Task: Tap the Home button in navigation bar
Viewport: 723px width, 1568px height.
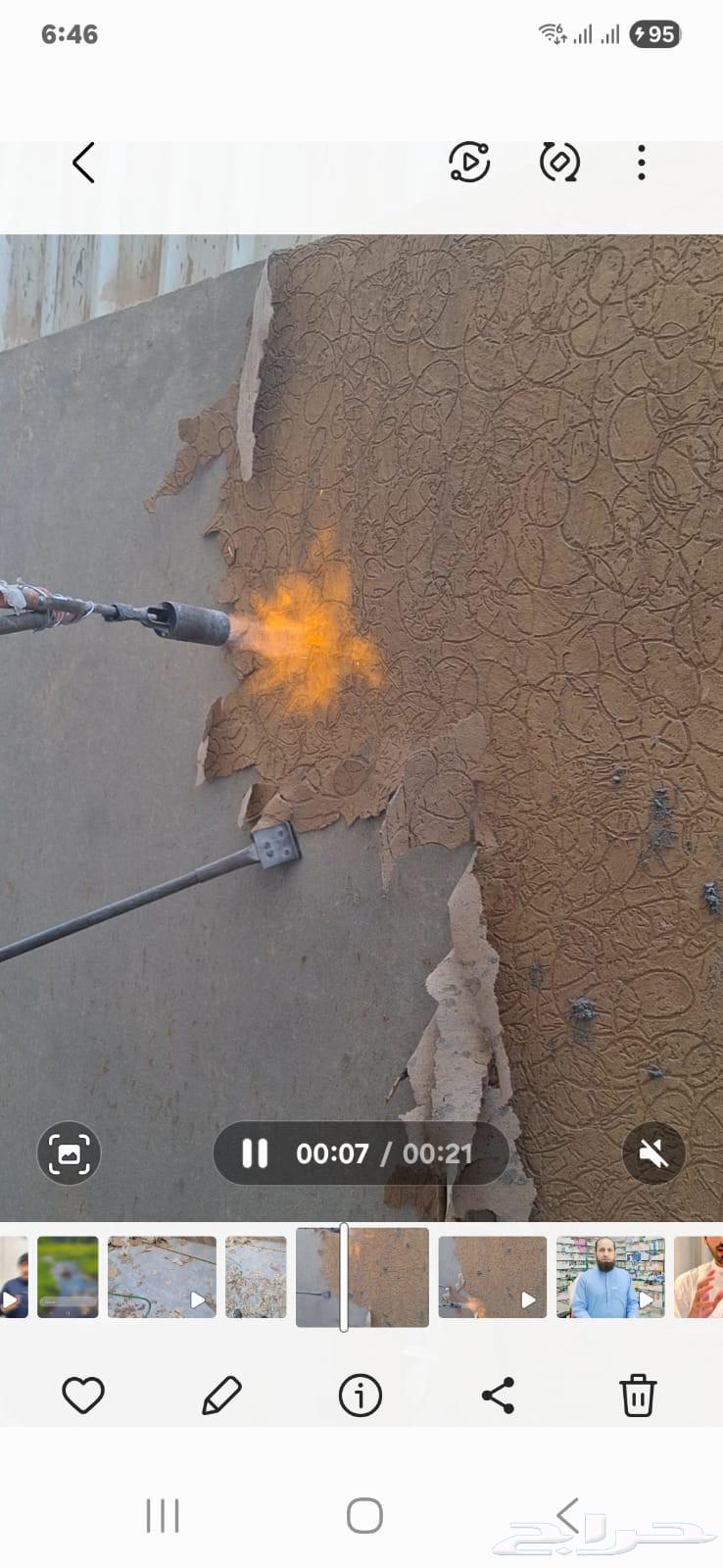Action: 361,1513
